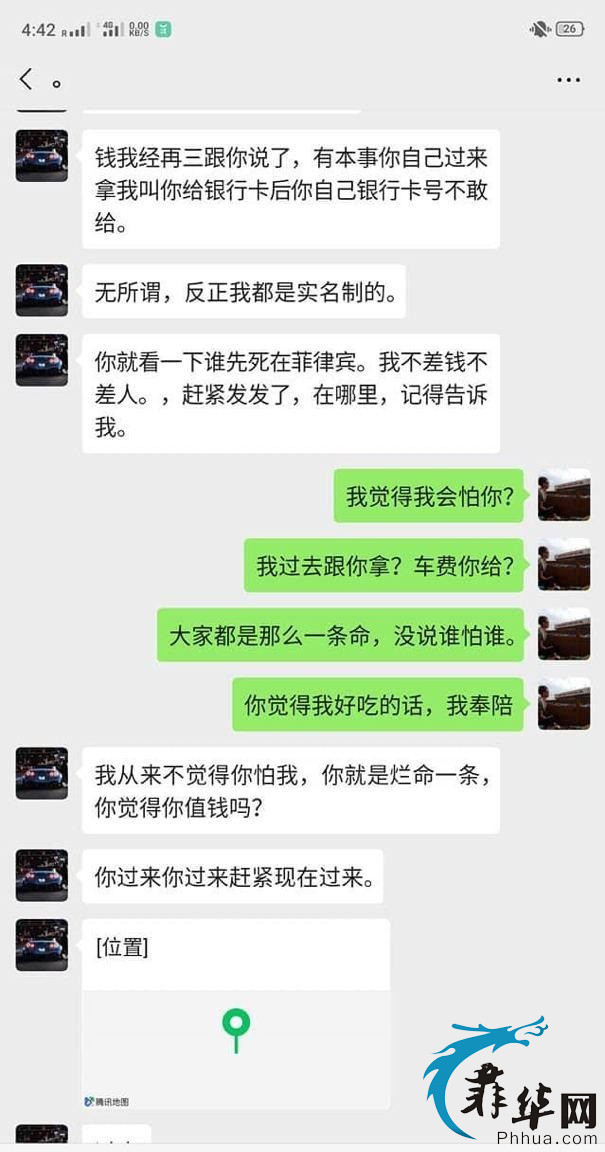Open the shared [位置] location card
The height and width of the screenshot is (1152, 605).
click(235, 1013)
